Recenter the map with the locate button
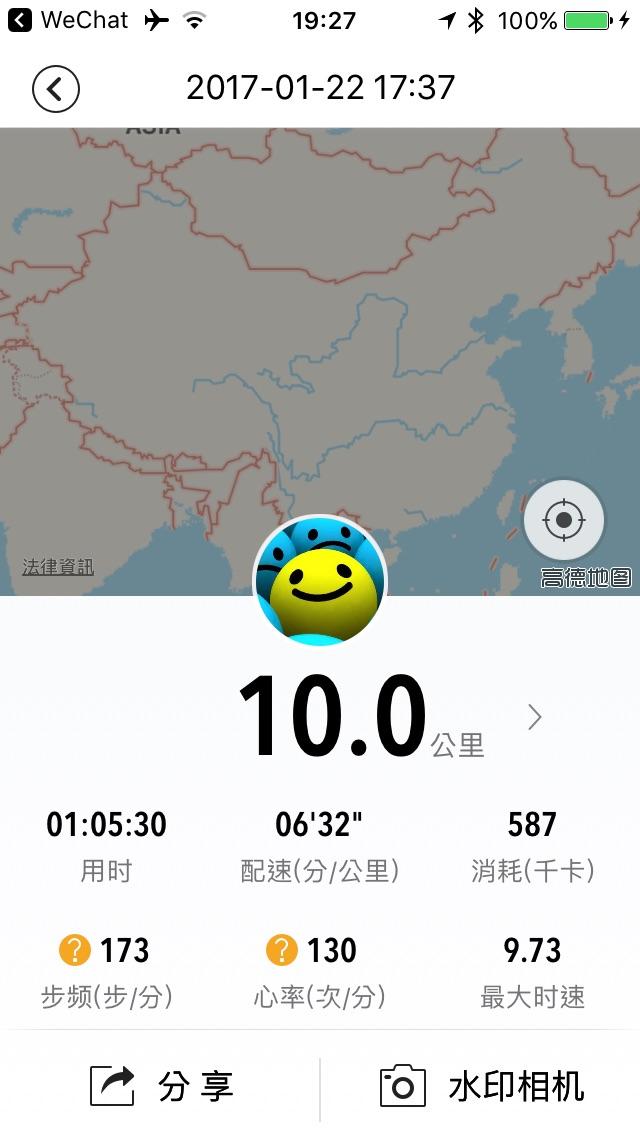This screenshot has width=640, height=1136. 564,520
